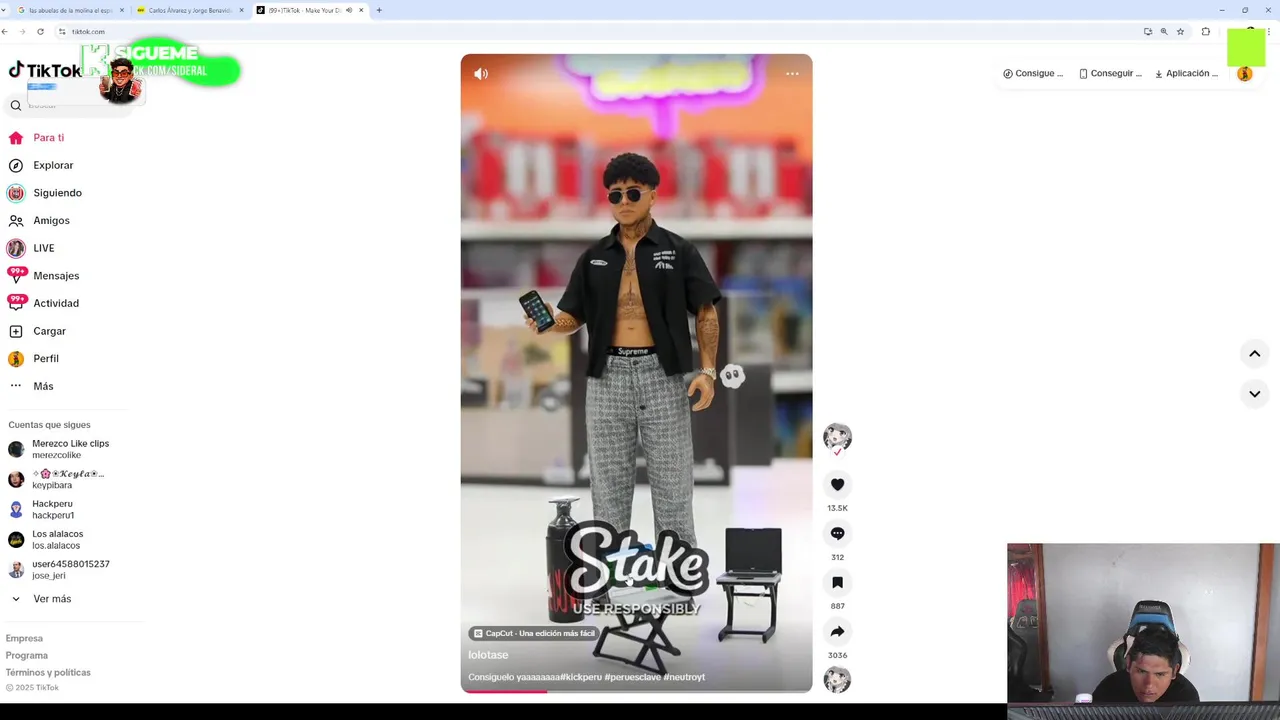This screenshot has width=1280, height=720.
Task: Open the Amigos section
Action: coord(51,221)
